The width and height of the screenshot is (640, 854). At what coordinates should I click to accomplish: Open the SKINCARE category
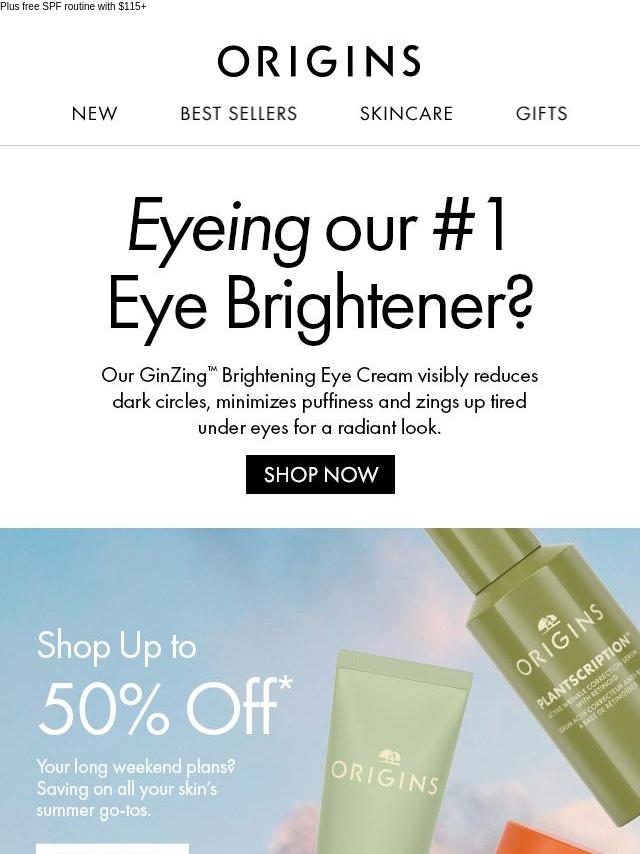[406, 114]
